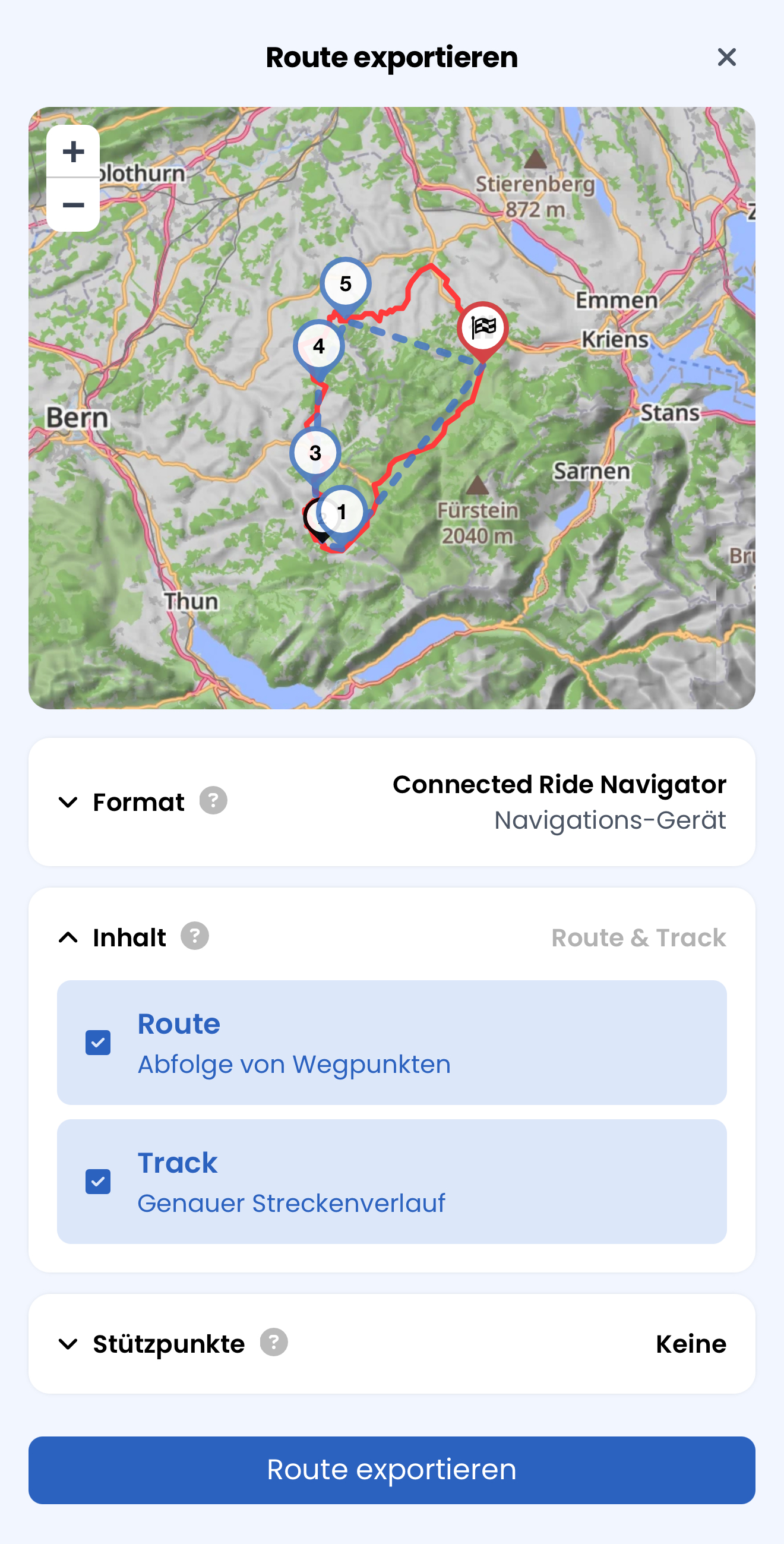The height and width of the screenshot is (1544, 784).
Task: Uncheck the Route checkbox
Action: [97, 1043]
